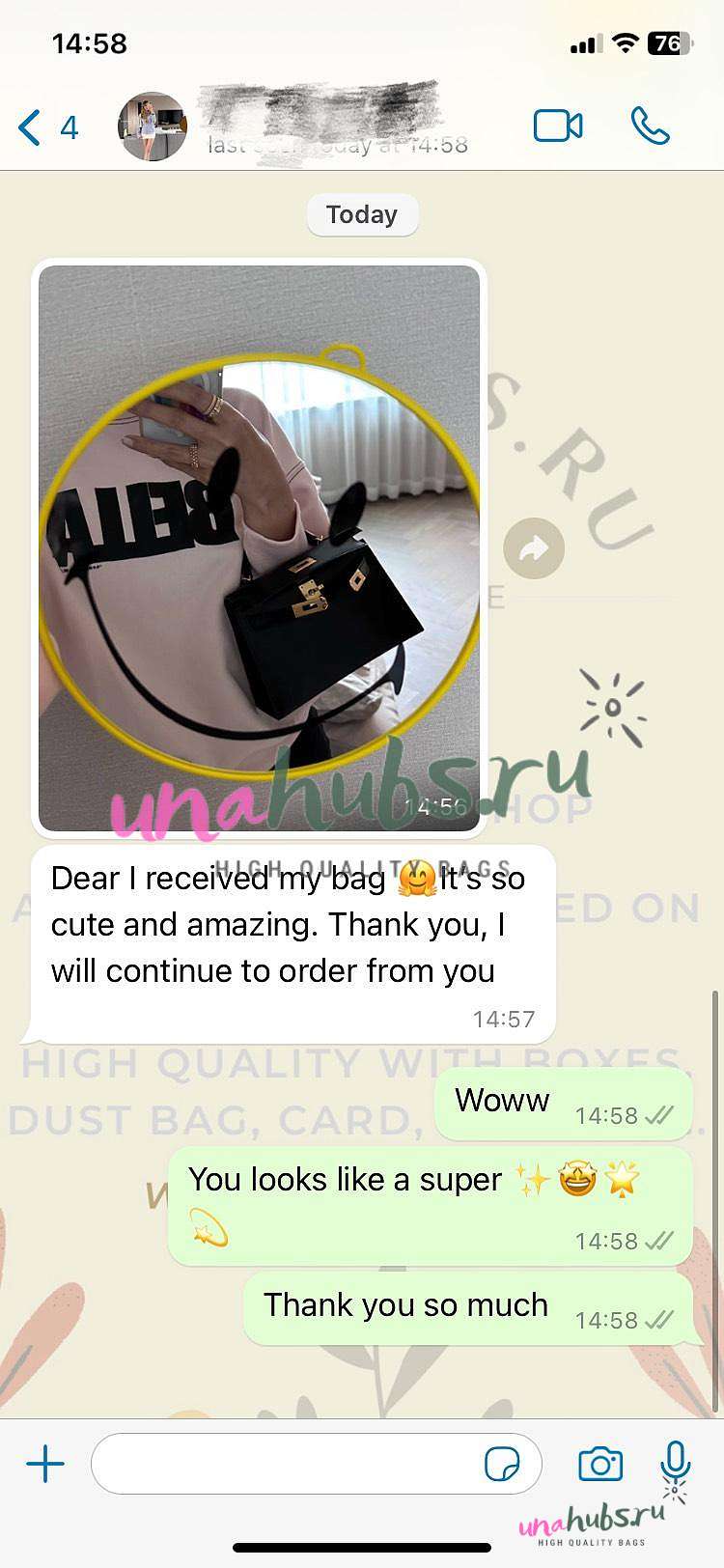Start a voice call
Image resolution: width=724 pixels, height=1568 pixels.
650,126
